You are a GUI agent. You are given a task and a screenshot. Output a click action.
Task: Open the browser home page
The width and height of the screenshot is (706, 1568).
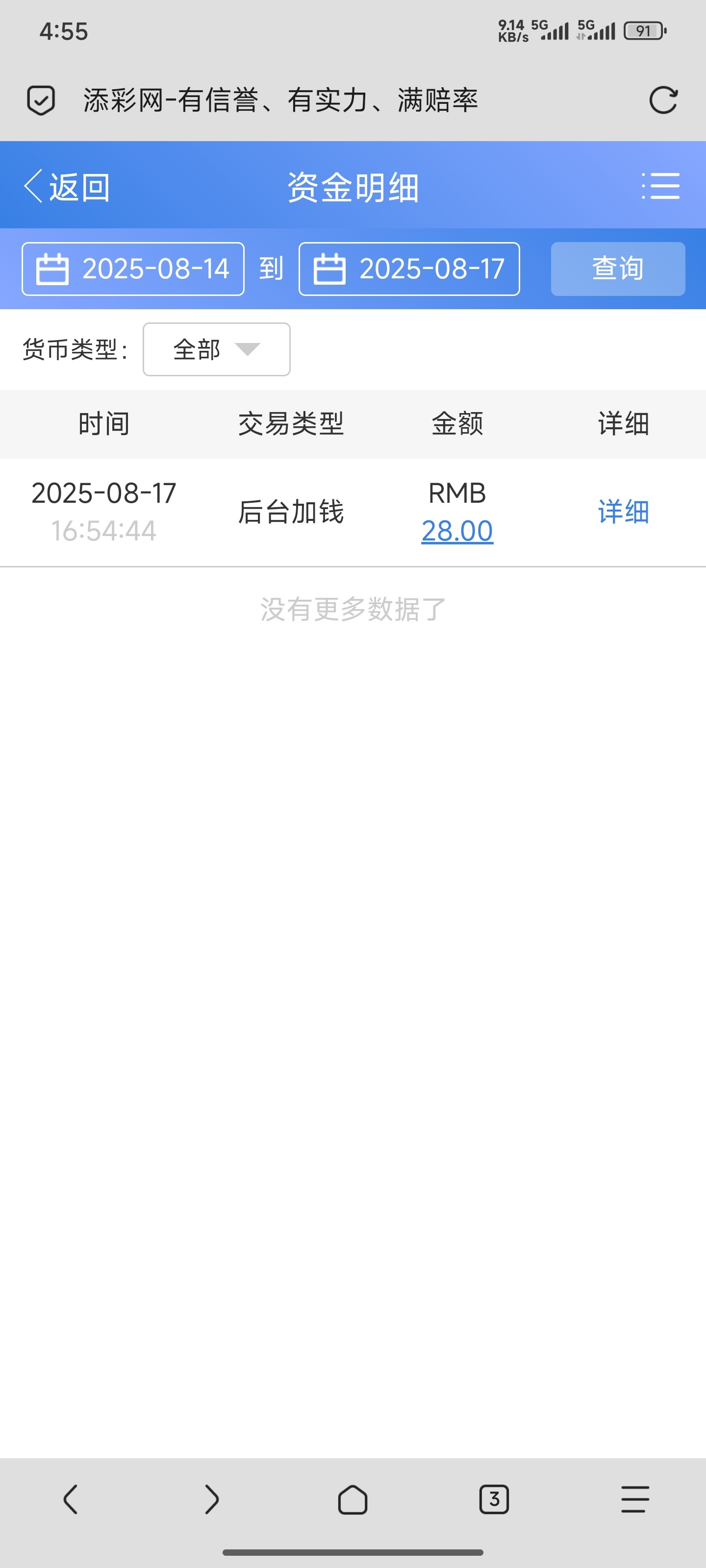click(x=353, y=1498)
